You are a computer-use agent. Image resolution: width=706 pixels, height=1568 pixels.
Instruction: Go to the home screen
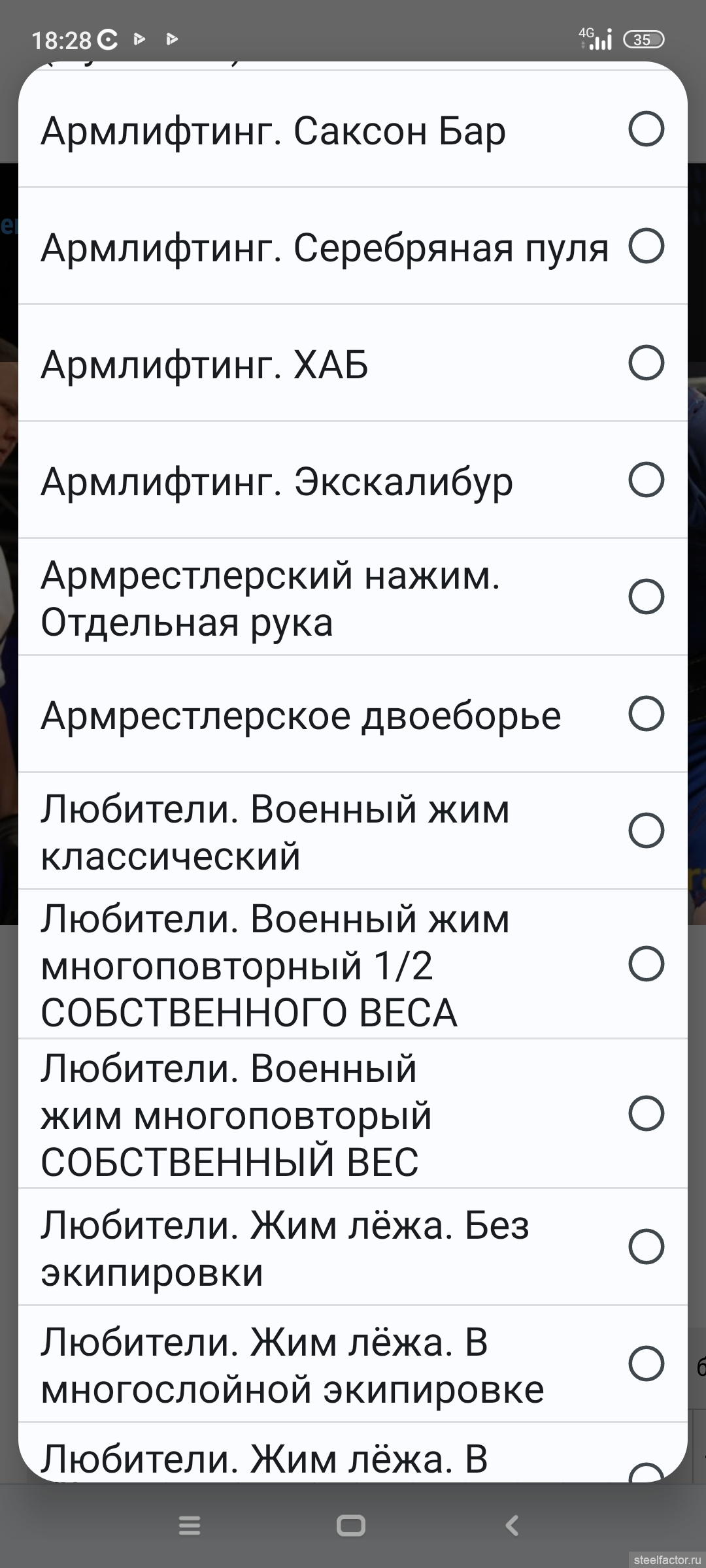(351, 1526)
